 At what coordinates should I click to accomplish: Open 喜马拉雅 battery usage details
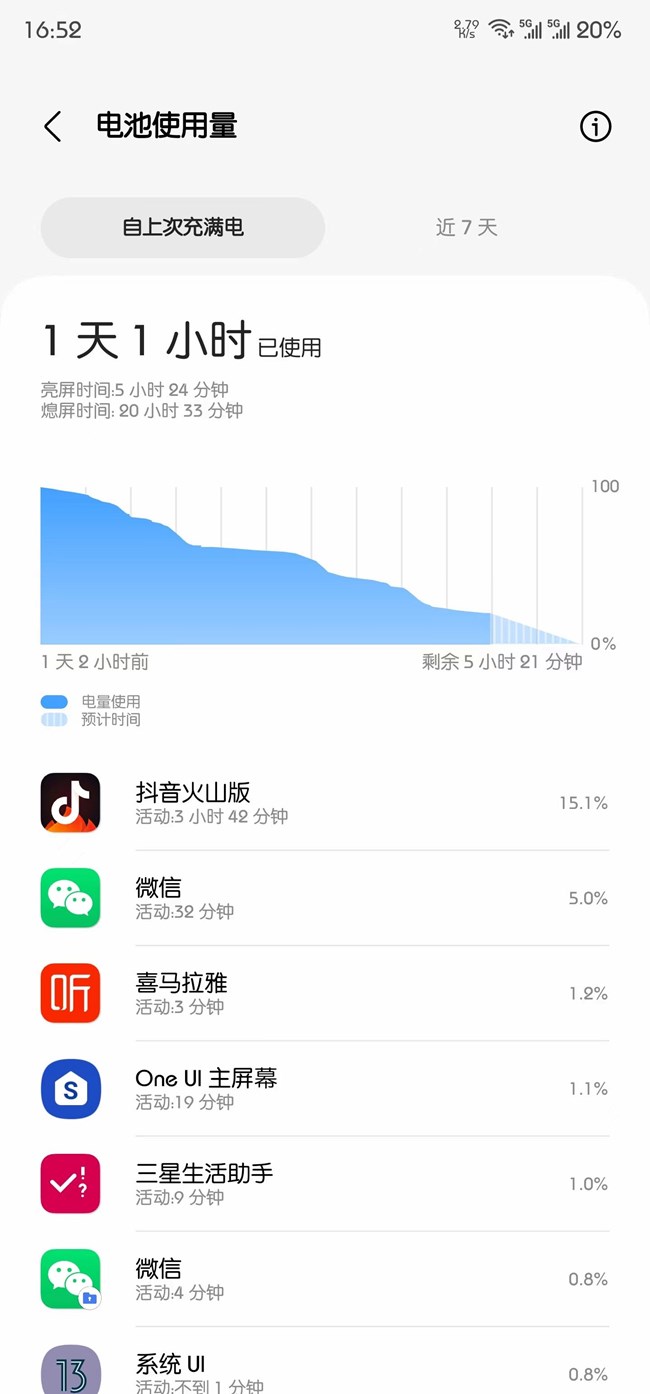click(x=325, y=993)
